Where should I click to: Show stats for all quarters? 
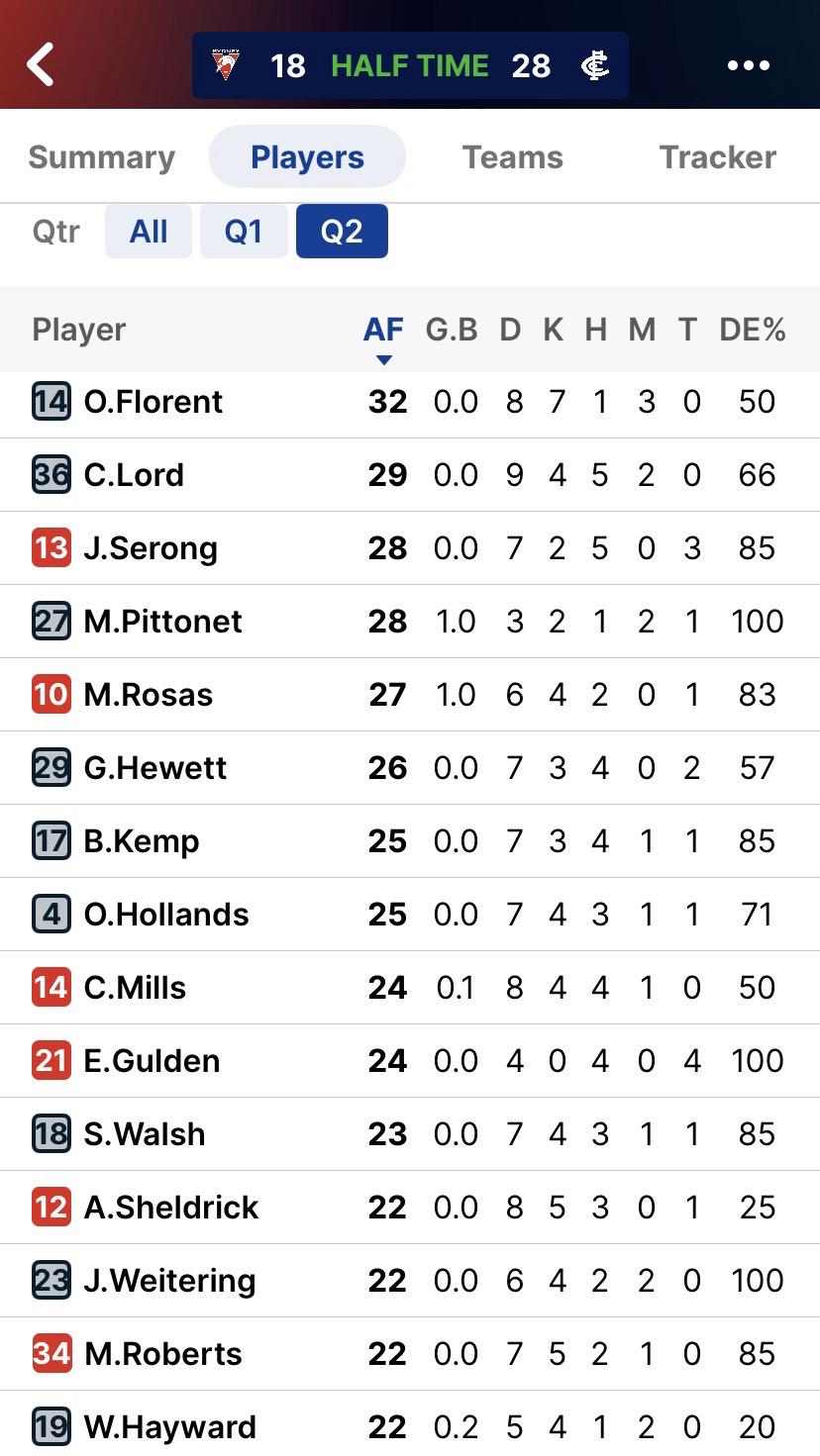point(149,232)
